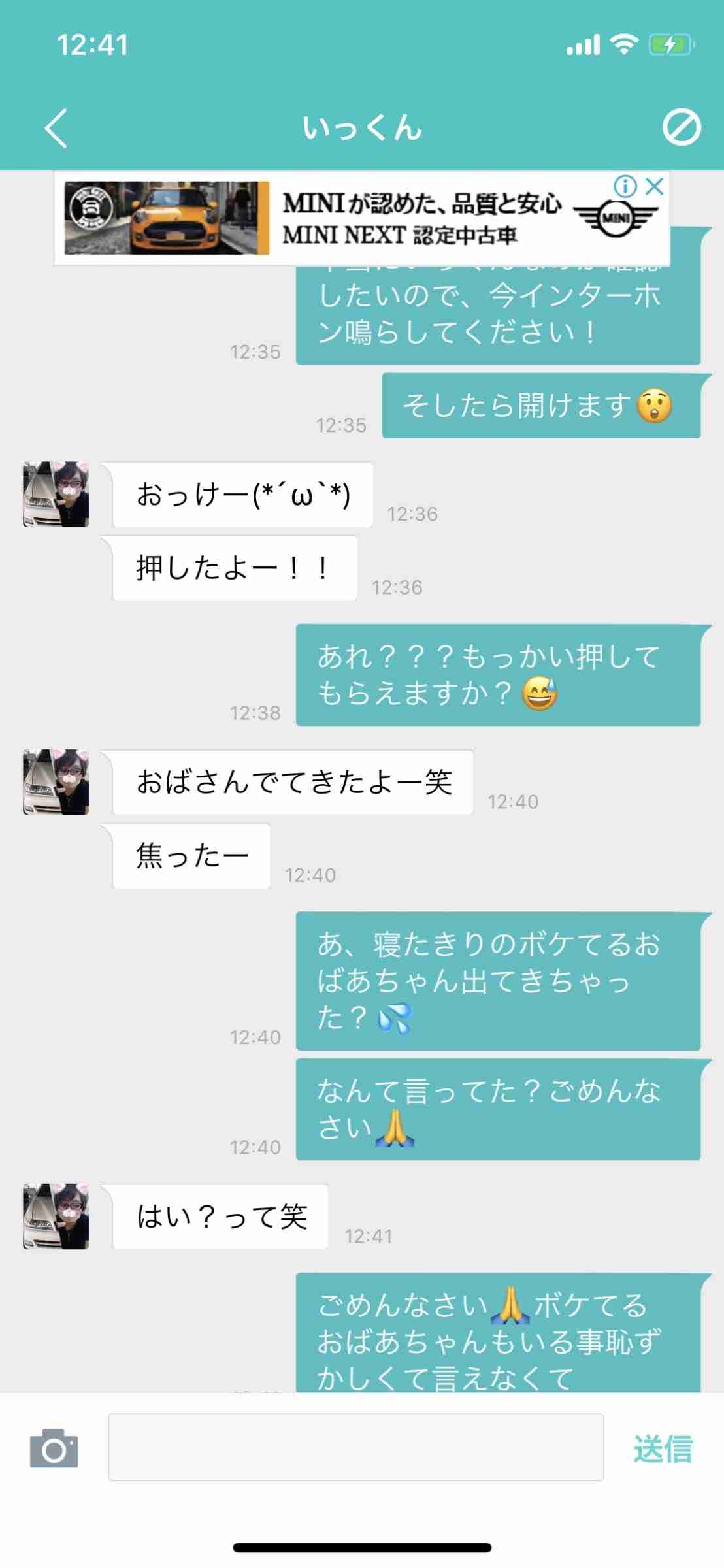This screenshot has width=724, height=1568.
Task: Tap いっくん's avatar beside おっけー message
Action: (56, 494)
